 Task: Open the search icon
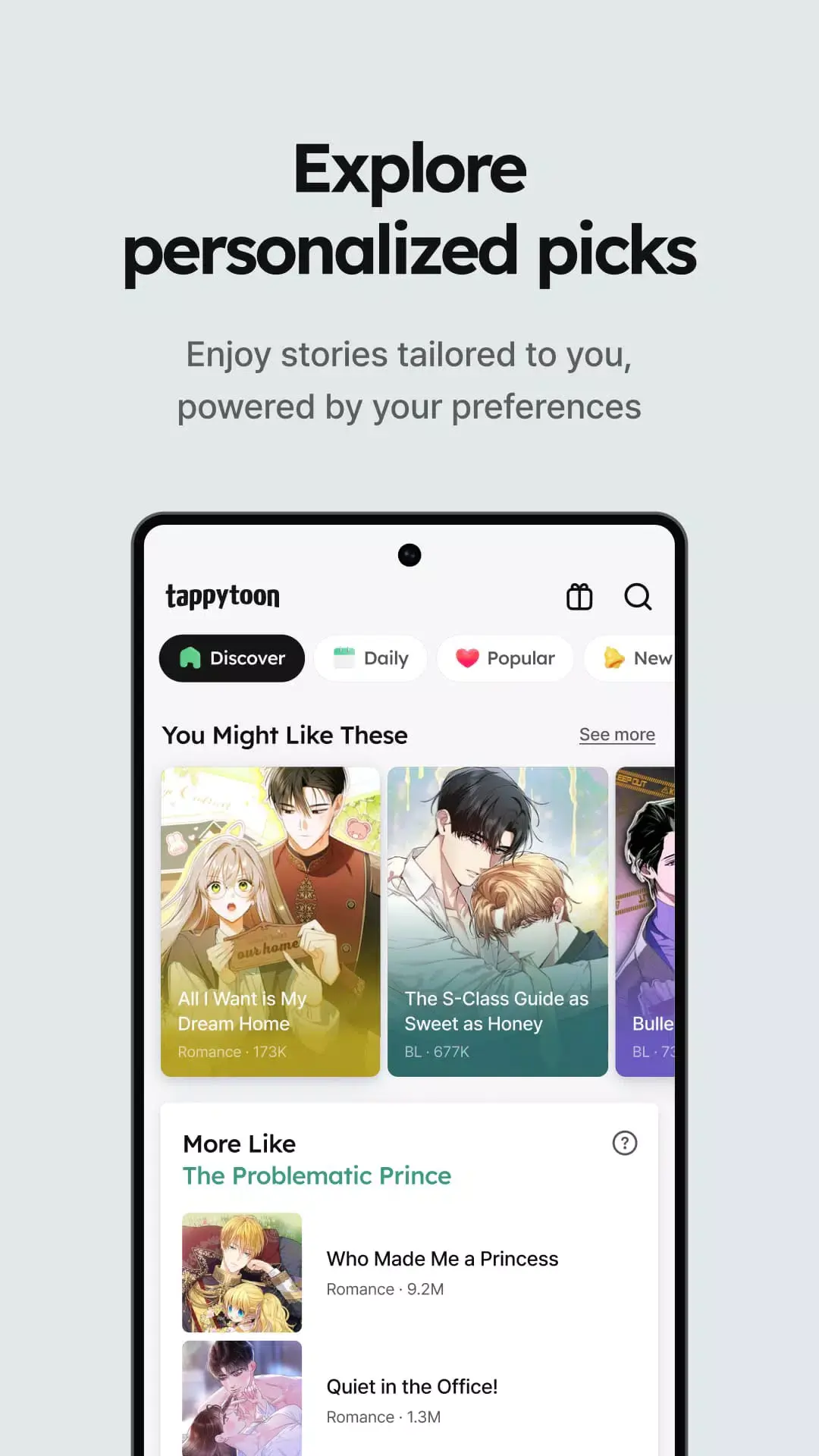click(x=638, y=598)
